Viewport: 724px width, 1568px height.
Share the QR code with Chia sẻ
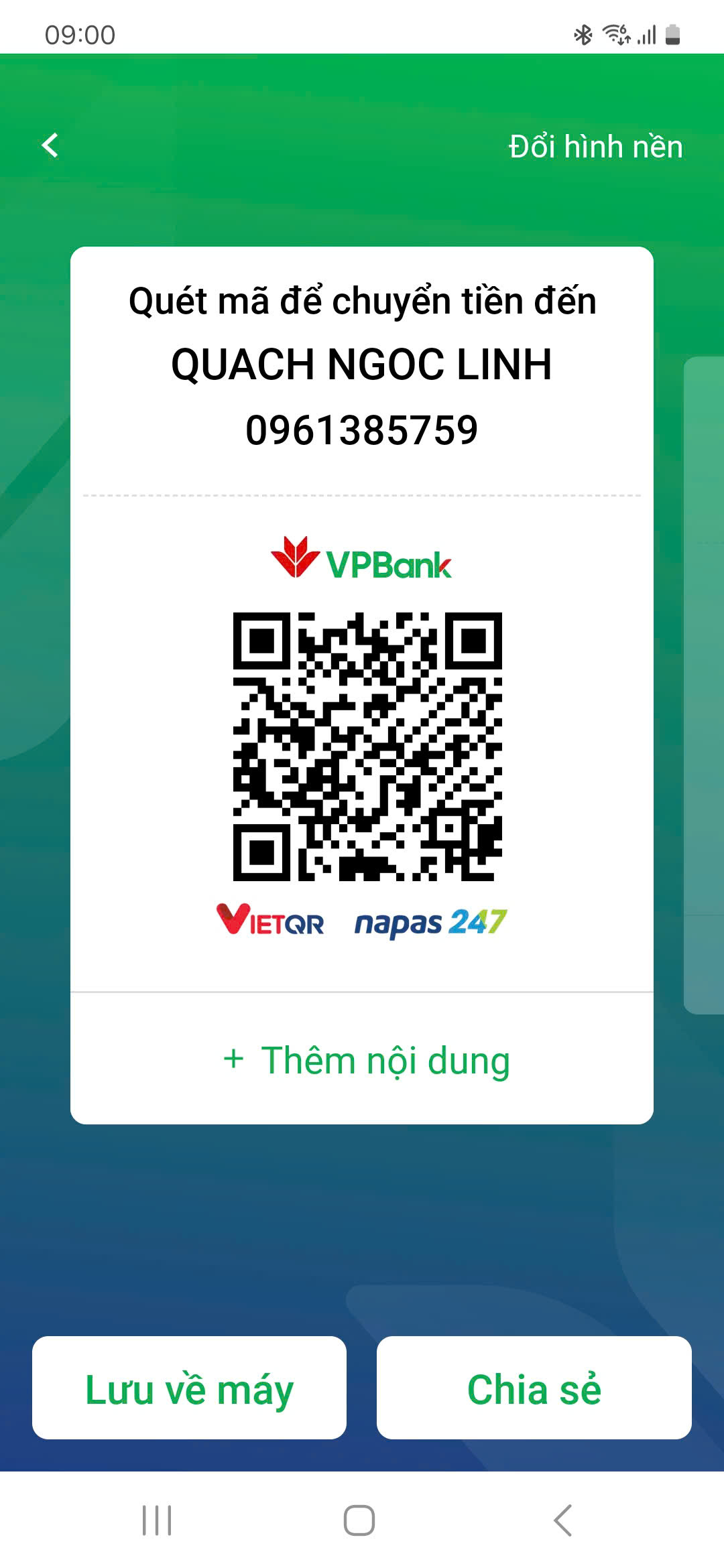pyautogui.click(x=534, y=1388)
